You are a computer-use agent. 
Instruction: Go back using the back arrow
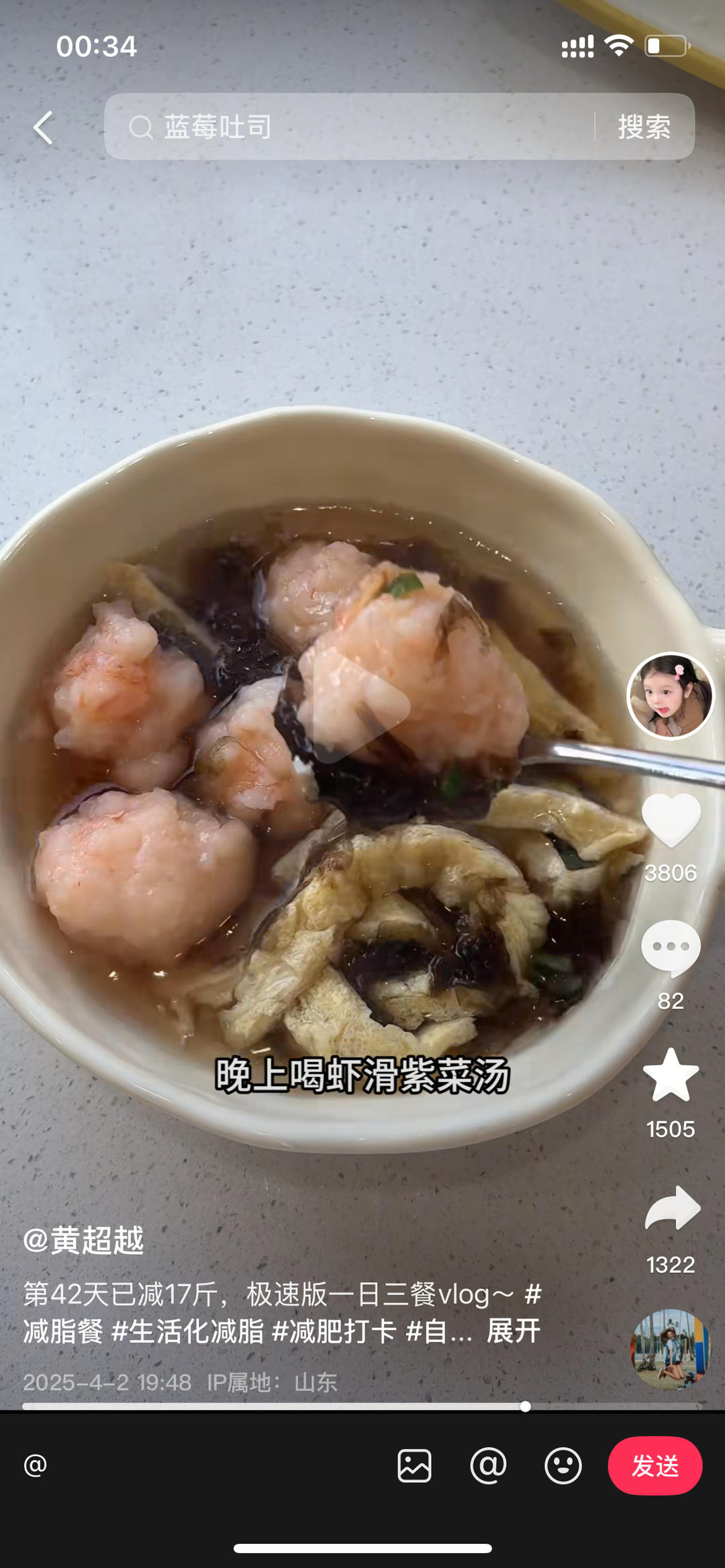pos(44,127)
